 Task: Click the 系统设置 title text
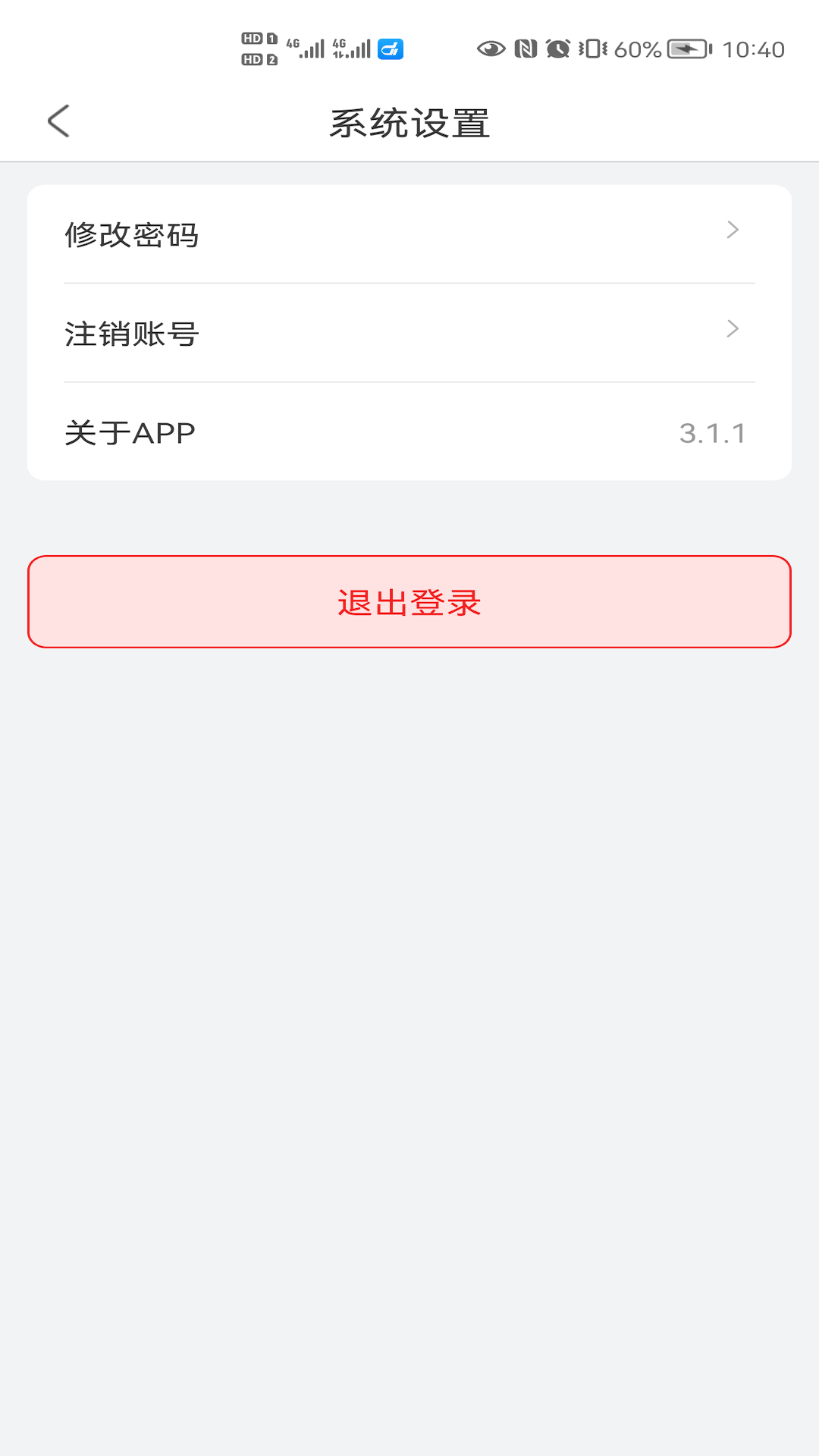409,120
